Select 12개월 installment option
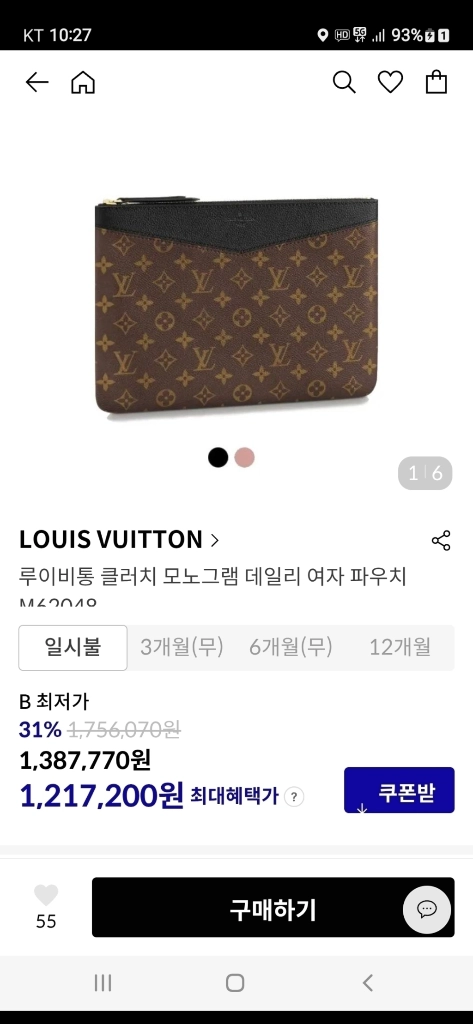The height and width of the screenshot is (1024, 473). click(x=400, y=647)
